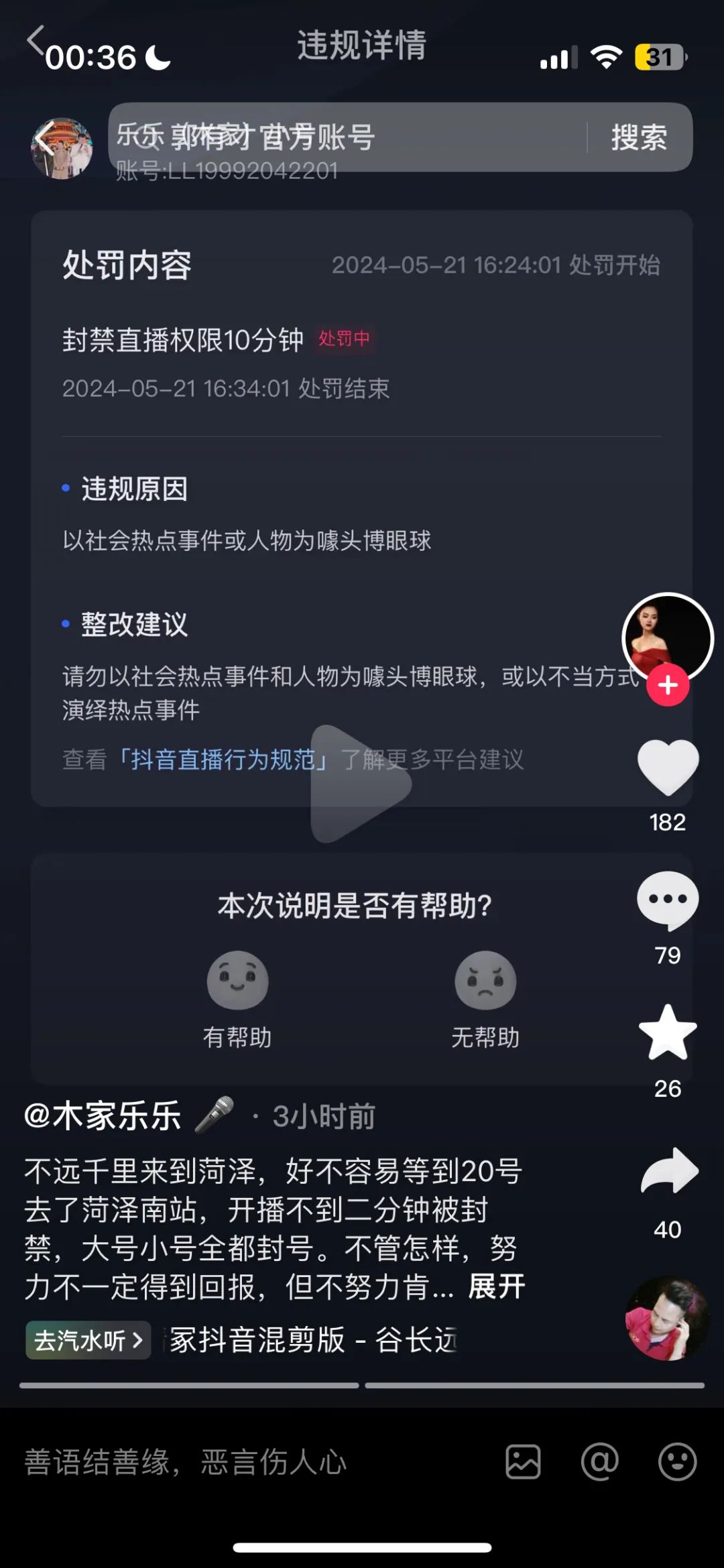Open @木家乐乐 profile from the caption

[x=103, y=1116]
